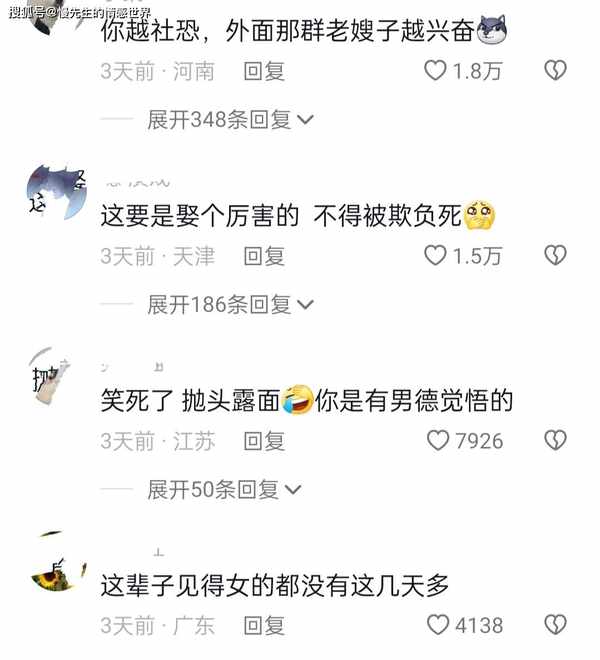Like the comment with 4138 likes
Viewport: 600px width, 660px height.
pyautogui.click(x=438, y=625)
